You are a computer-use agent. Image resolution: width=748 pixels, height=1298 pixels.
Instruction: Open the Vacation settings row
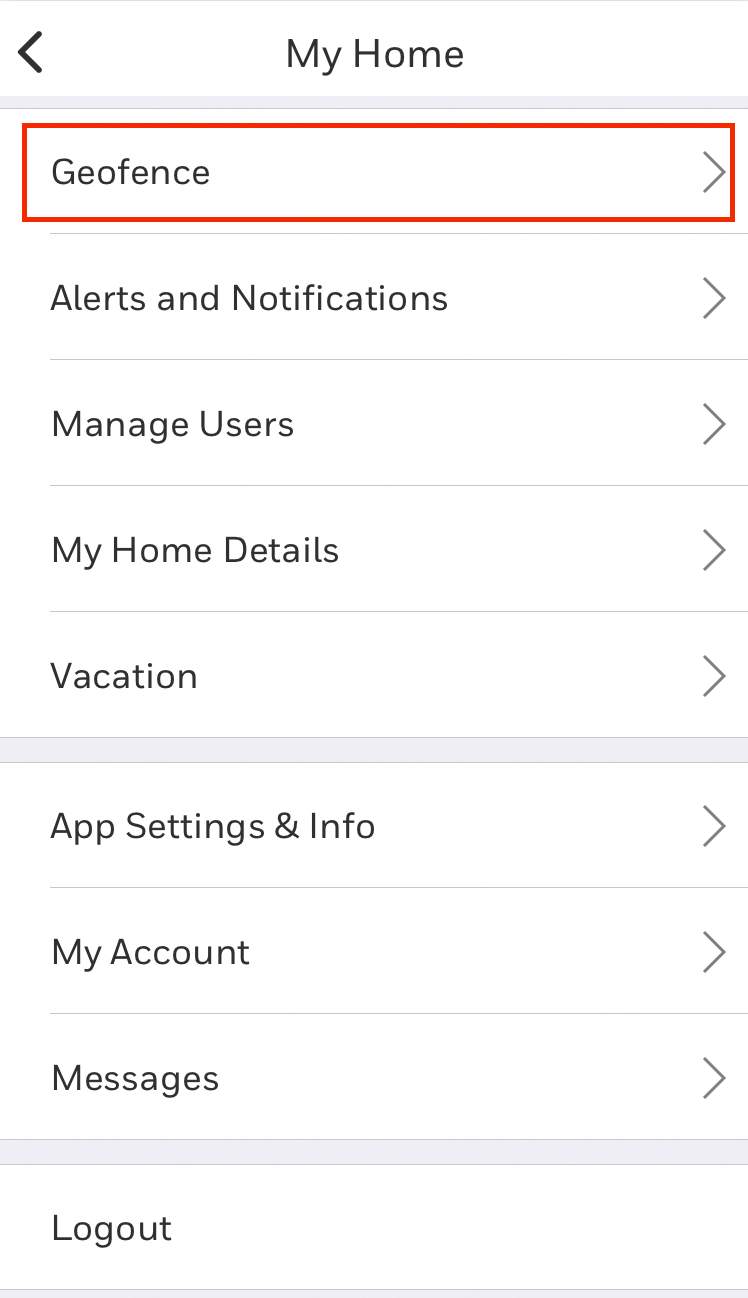(378, 676)
